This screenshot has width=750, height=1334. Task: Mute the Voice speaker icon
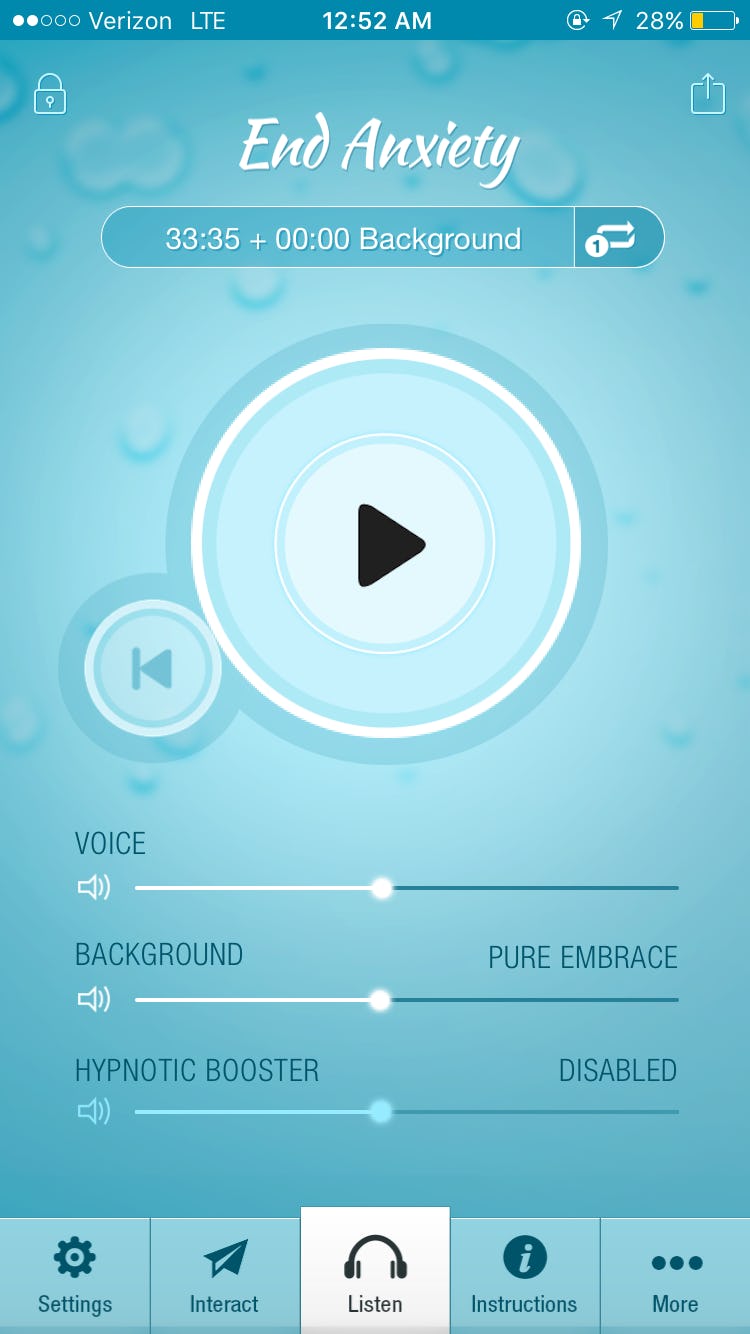coord(94,888)
